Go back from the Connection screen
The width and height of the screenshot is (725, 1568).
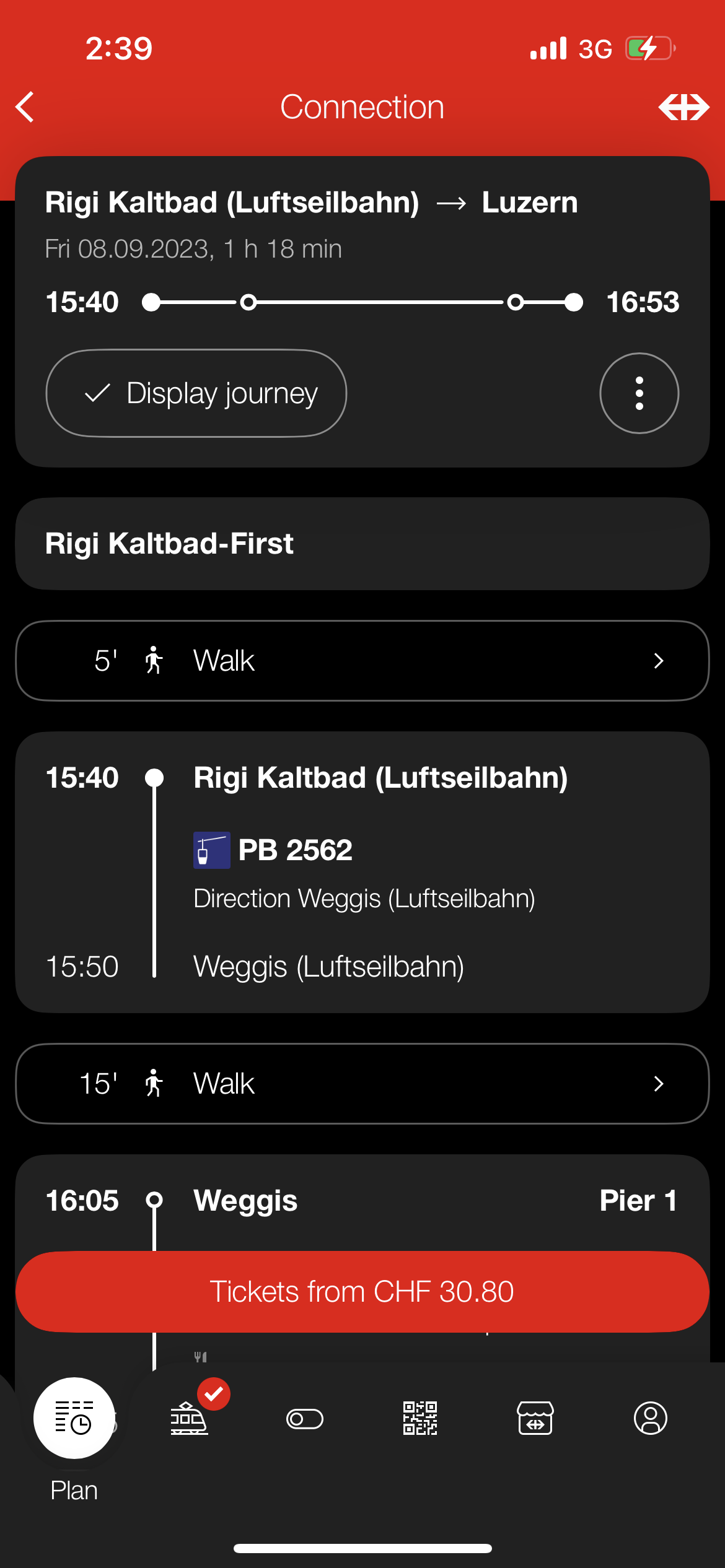pos(25,107)
